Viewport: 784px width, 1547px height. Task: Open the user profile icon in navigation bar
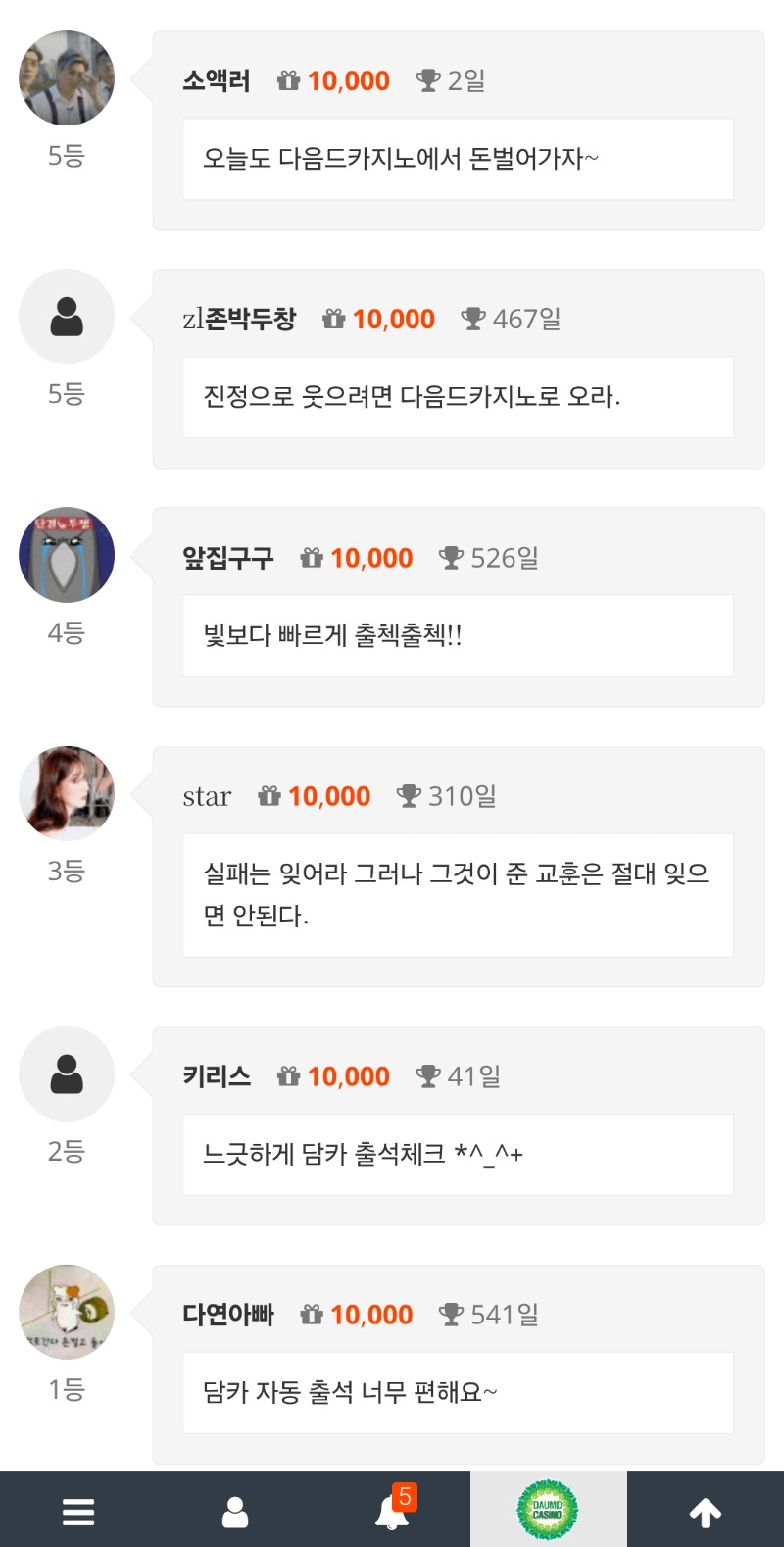click(x=234, y=1510)
